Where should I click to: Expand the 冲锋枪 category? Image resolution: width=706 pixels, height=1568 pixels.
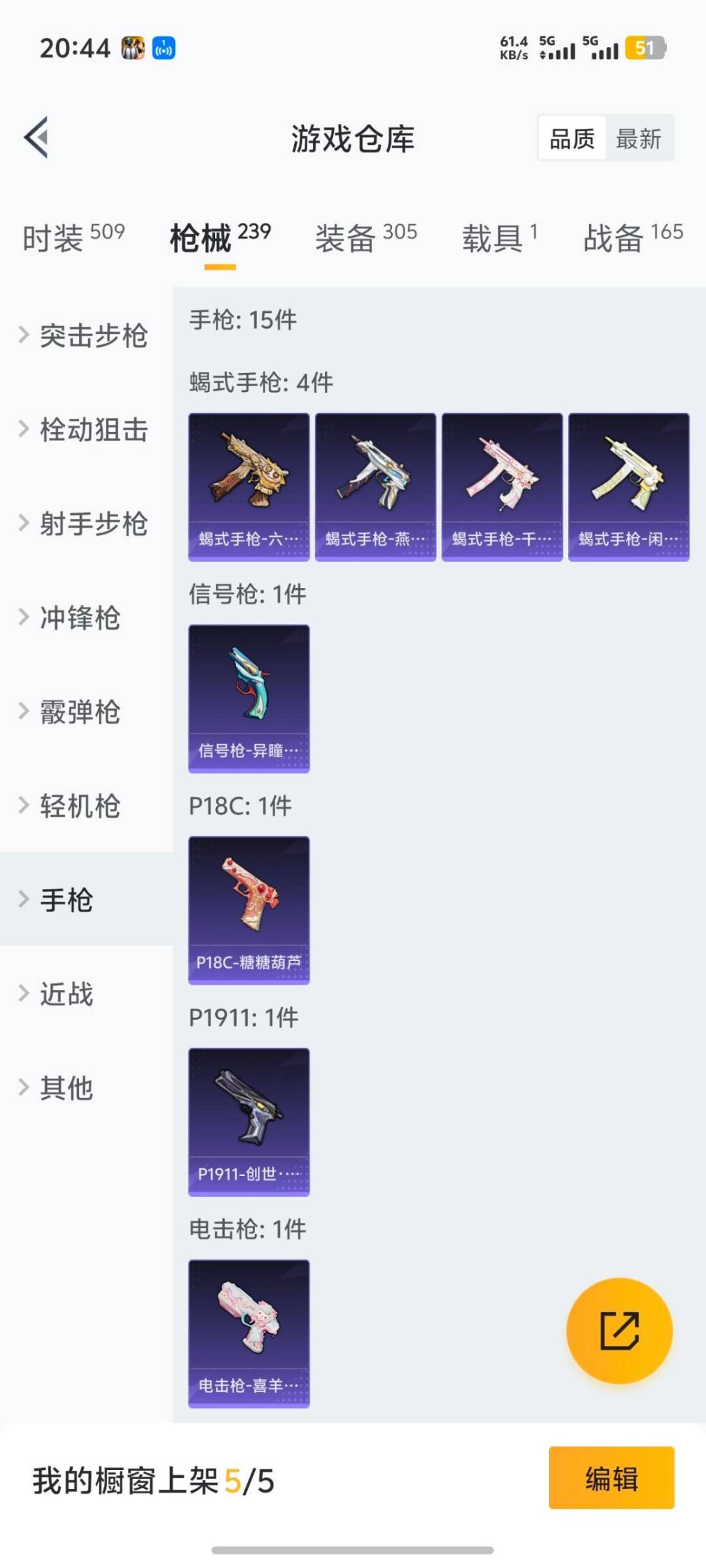(x=78, y=617)
